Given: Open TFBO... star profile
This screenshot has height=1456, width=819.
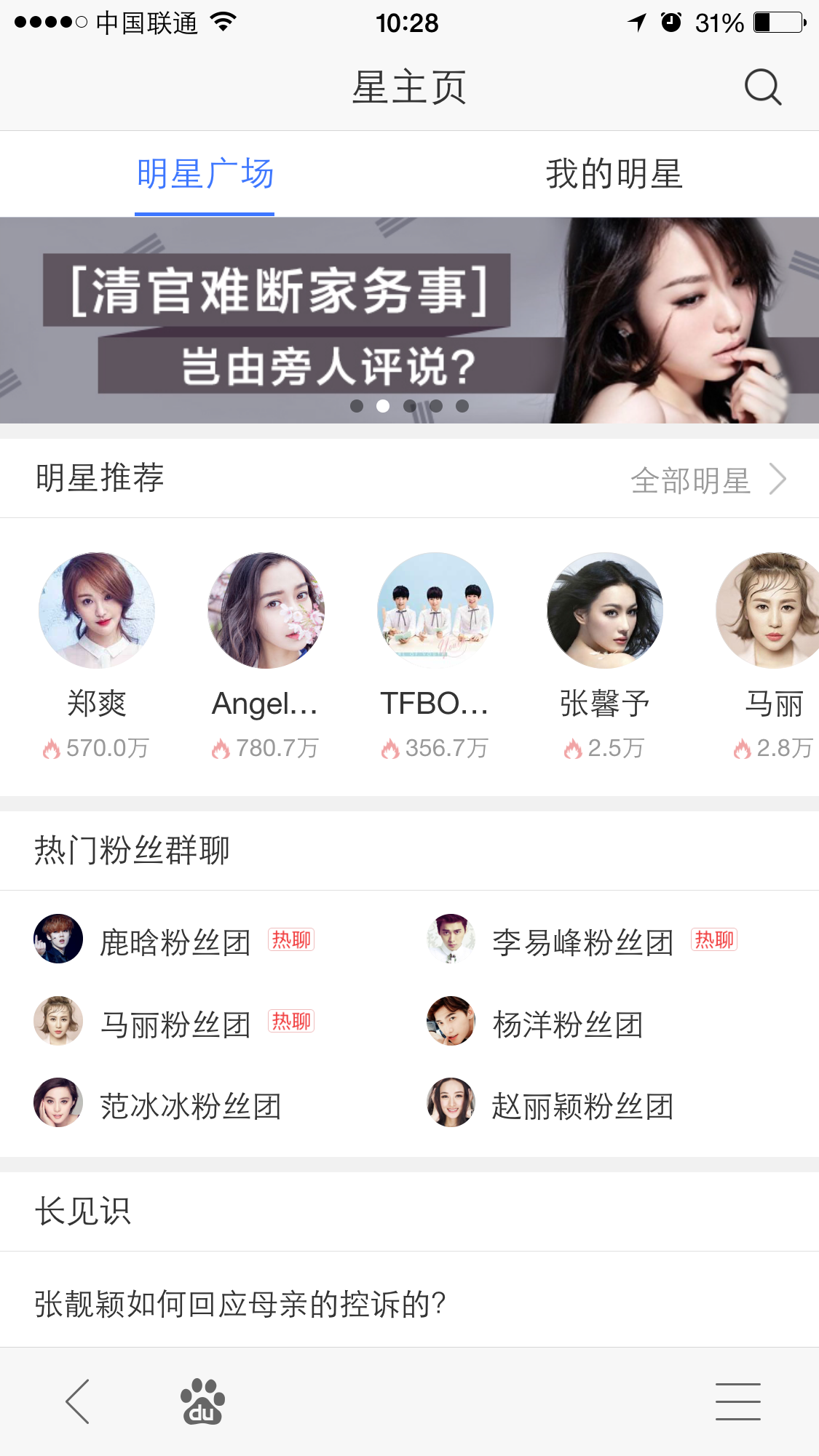Looking at the screenshot, I should (x=435, y=610).
